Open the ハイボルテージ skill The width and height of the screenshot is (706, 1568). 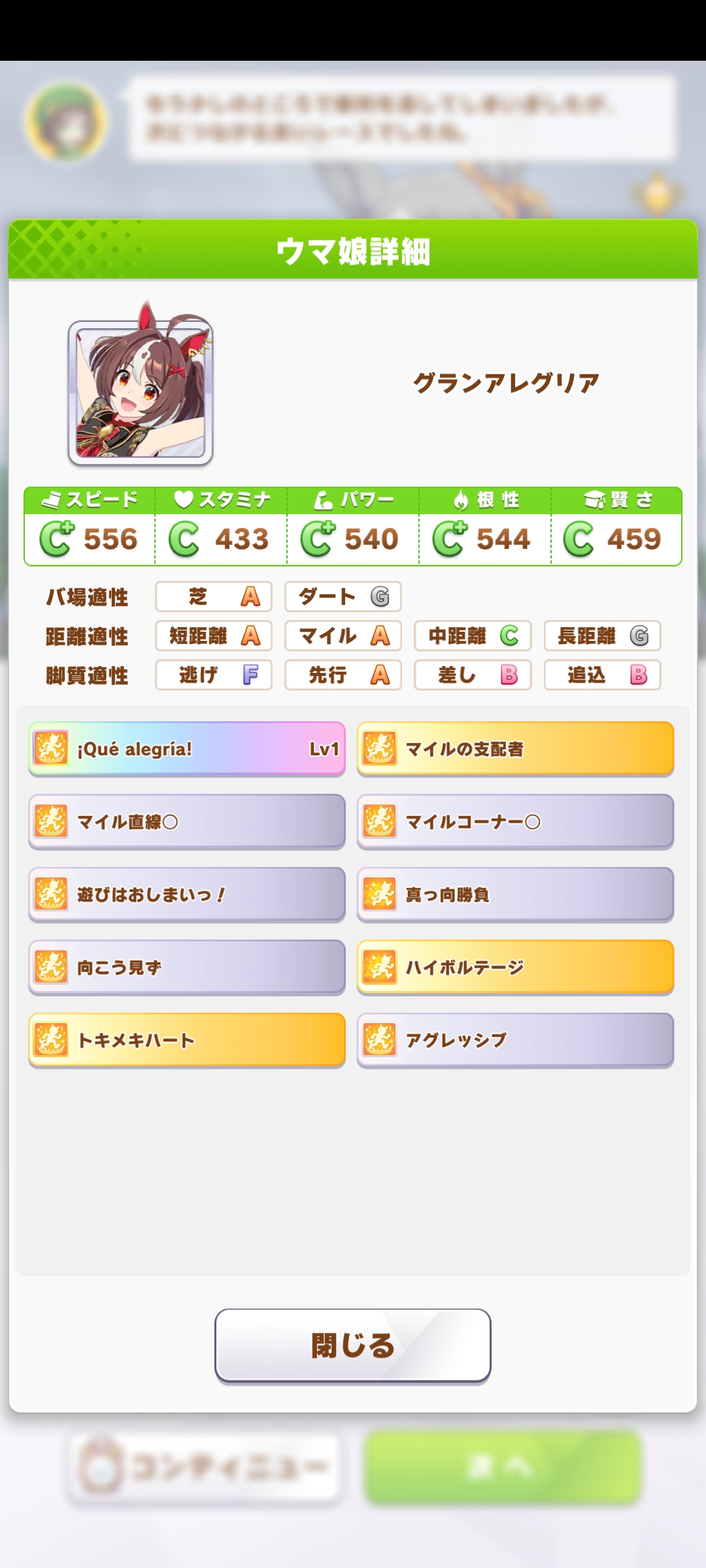pos(515,967)
